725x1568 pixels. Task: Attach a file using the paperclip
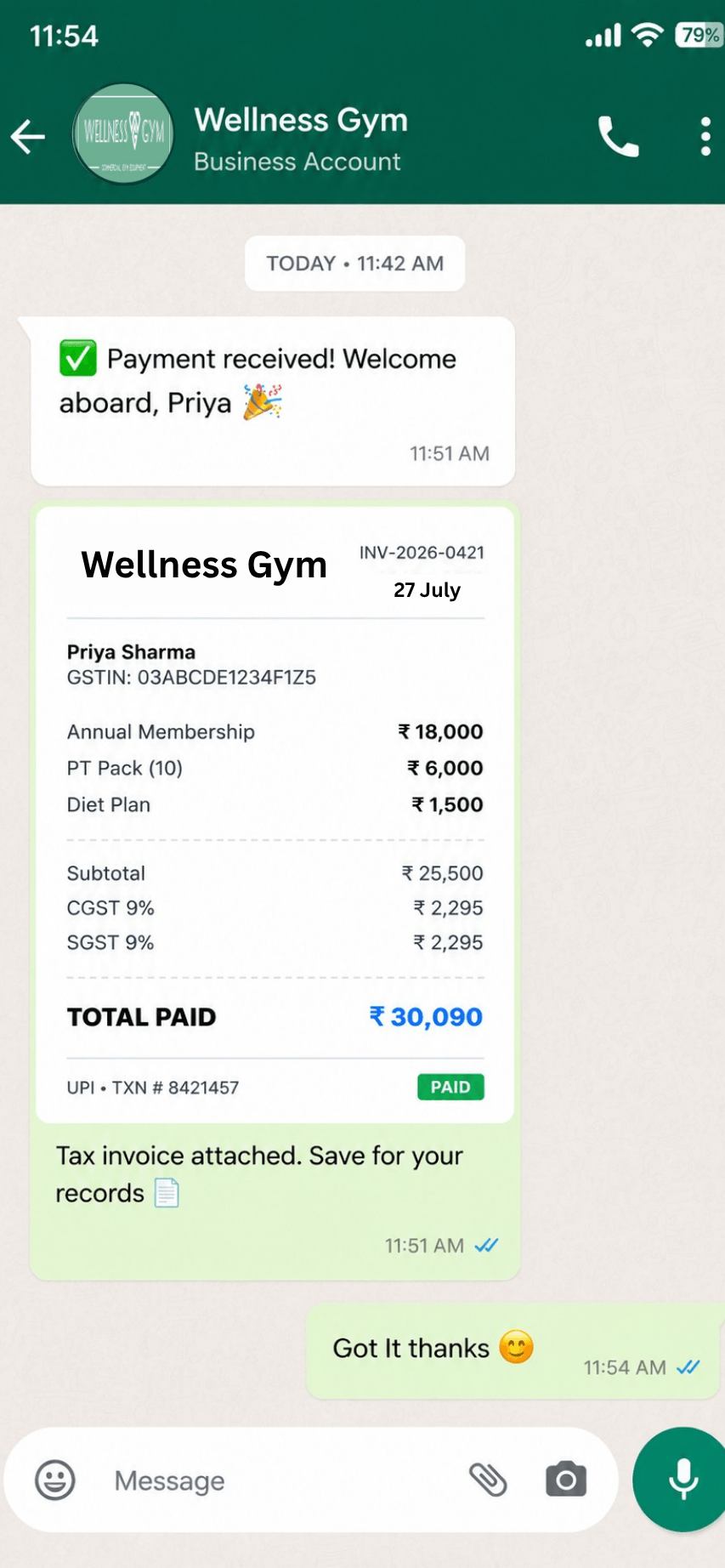pos(488,1480)
